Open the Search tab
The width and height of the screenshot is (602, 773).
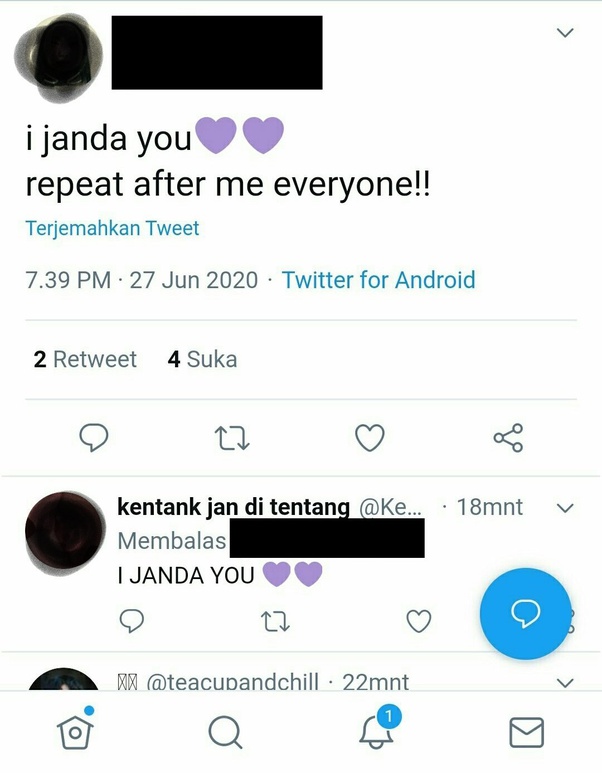(225, 733)
